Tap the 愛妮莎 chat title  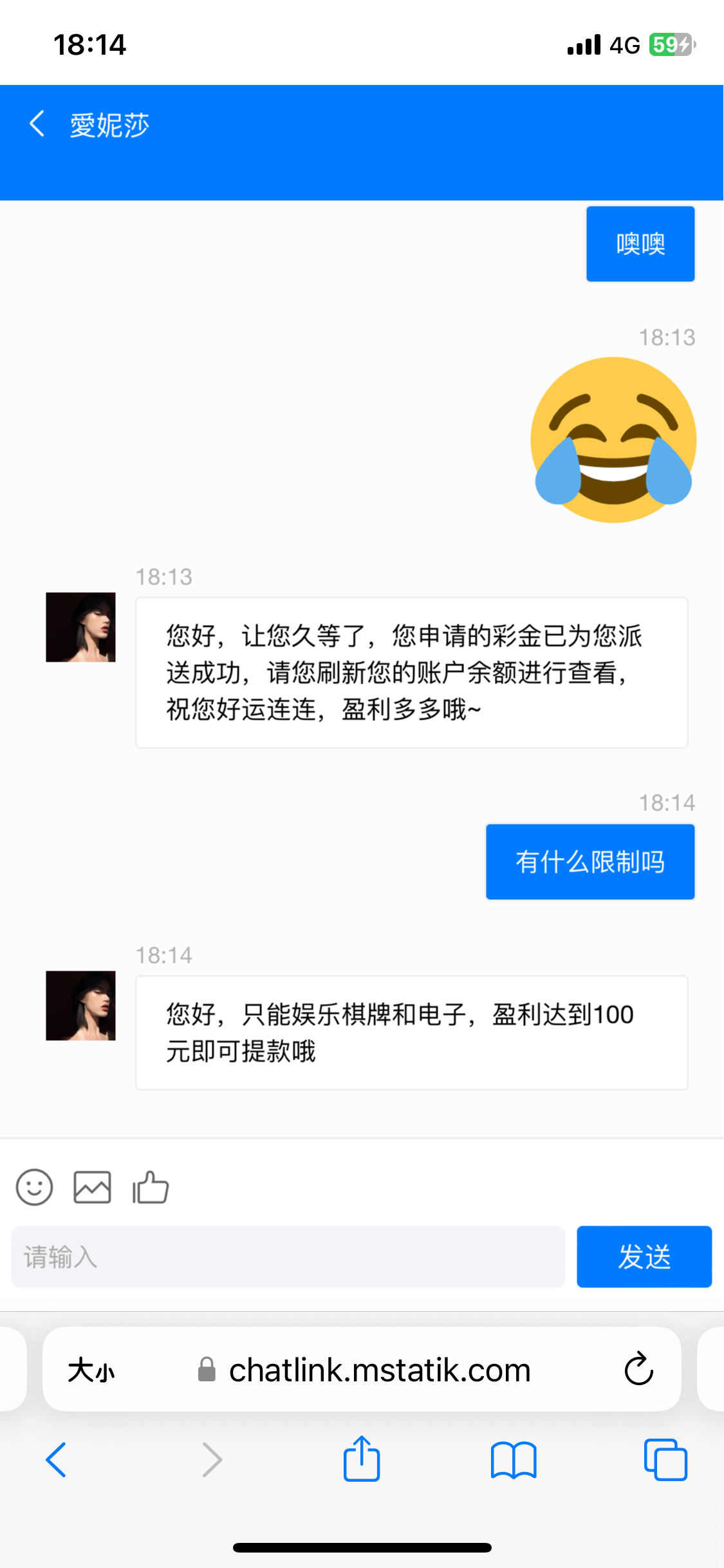[108, 123]
